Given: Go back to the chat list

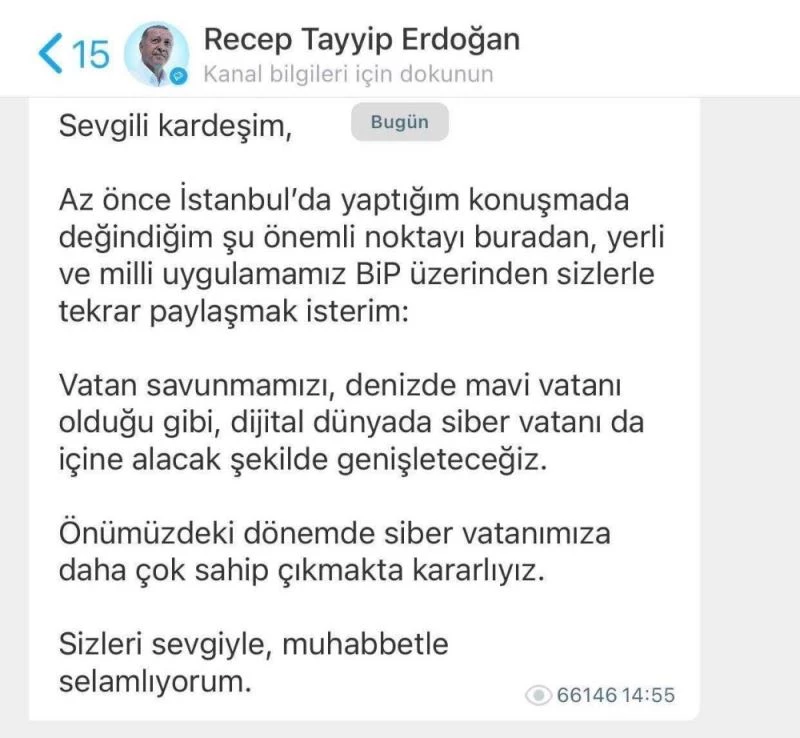Looking at the screenshot, I should [x=70, y=53].
